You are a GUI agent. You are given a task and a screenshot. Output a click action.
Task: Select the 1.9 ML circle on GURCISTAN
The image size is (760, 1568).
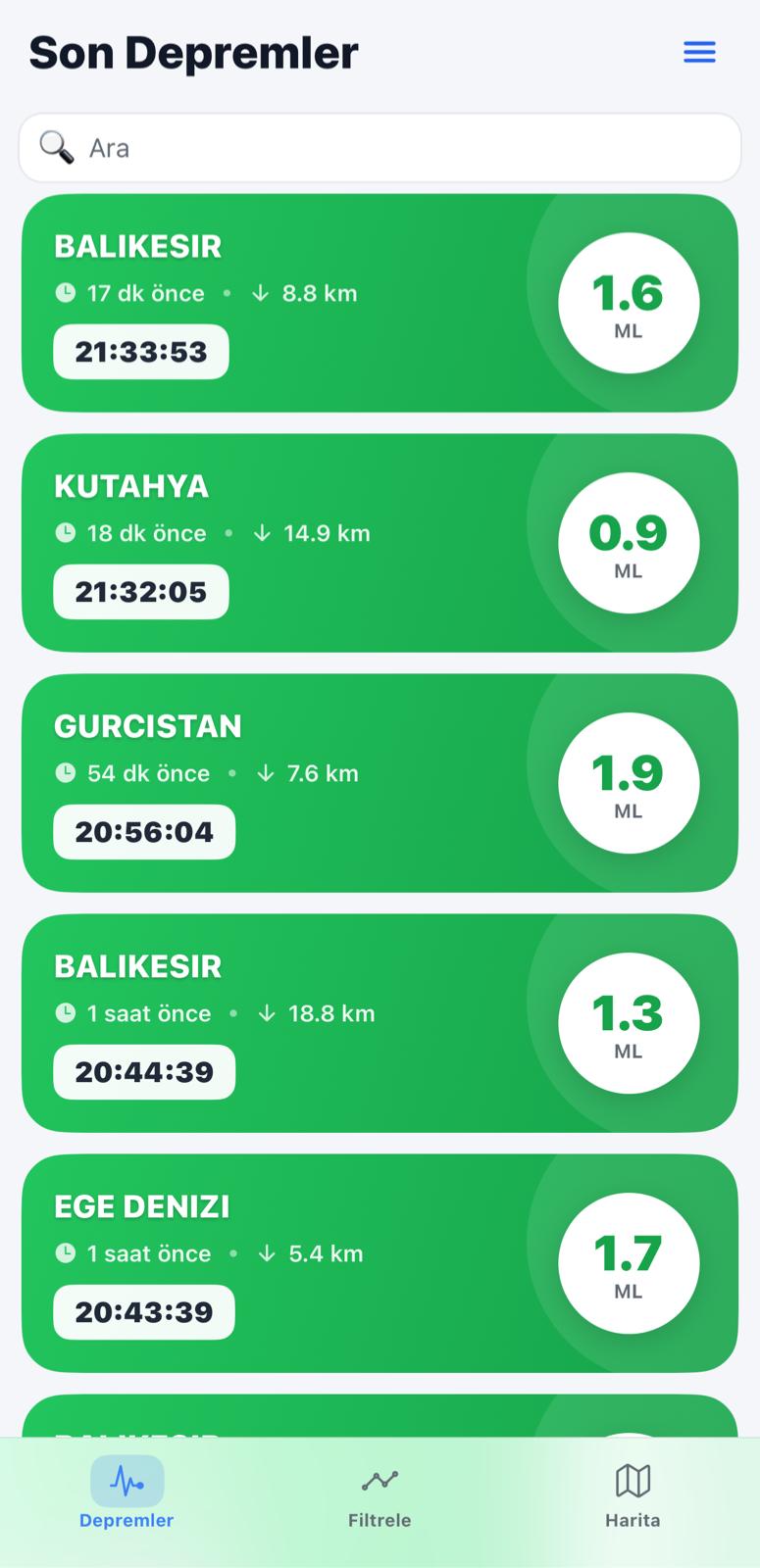point(629,783)
